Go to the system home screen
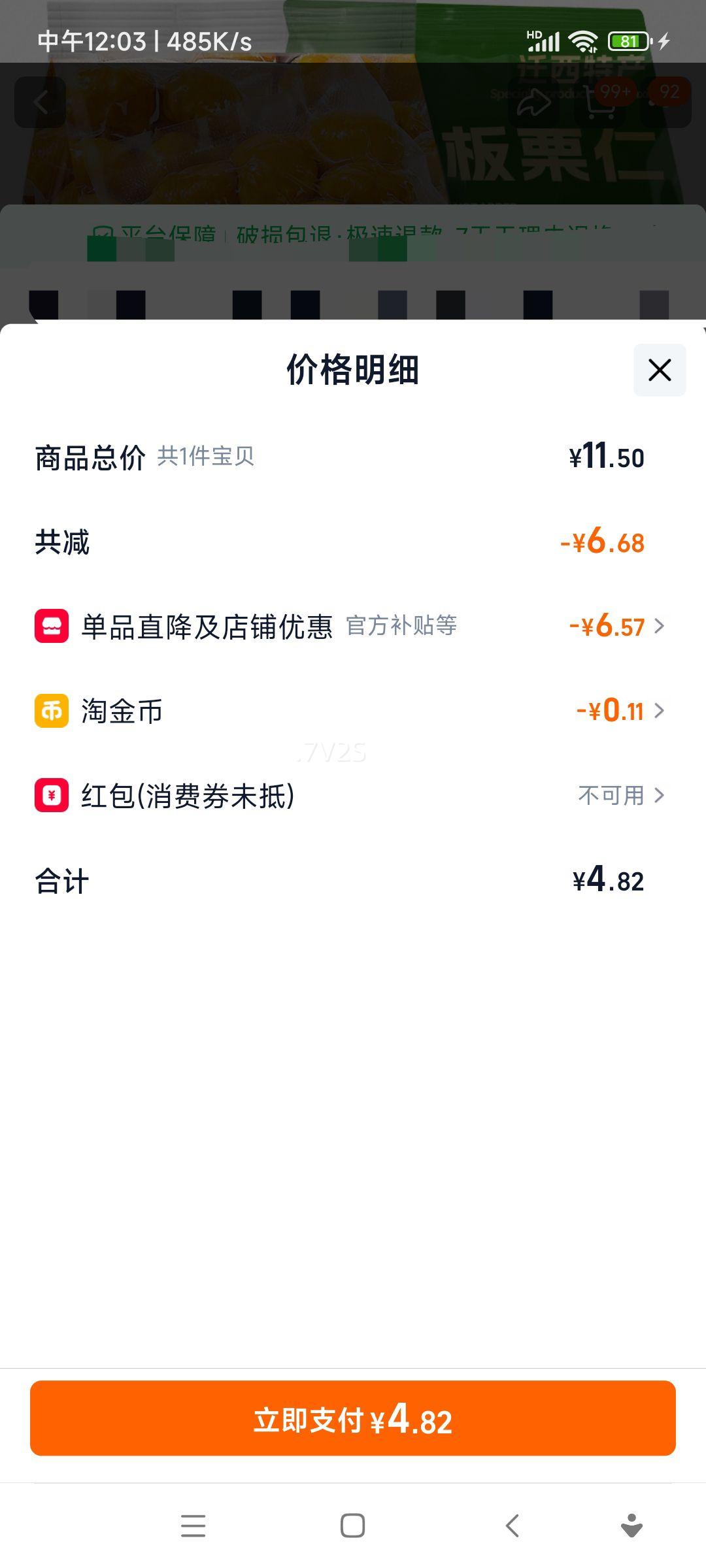The image size is (706, 1568). (x=352, y=1526)
